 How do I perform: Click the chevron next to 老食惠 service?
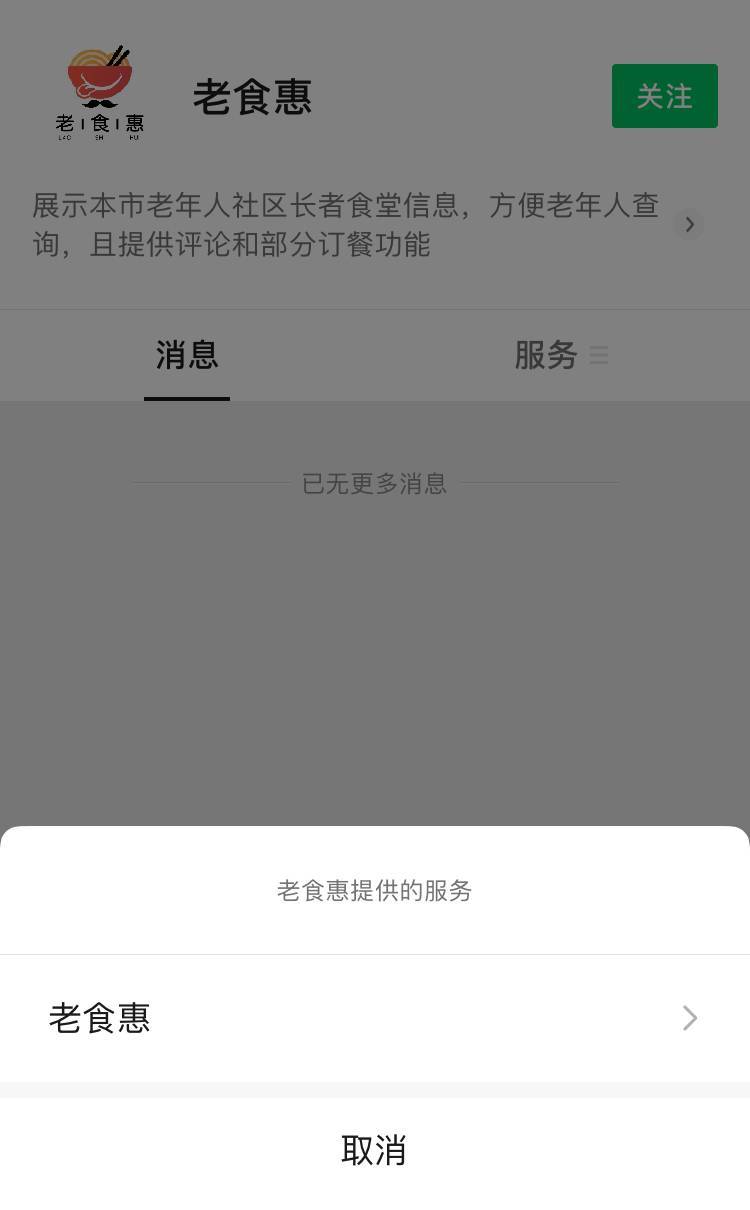688,1018
